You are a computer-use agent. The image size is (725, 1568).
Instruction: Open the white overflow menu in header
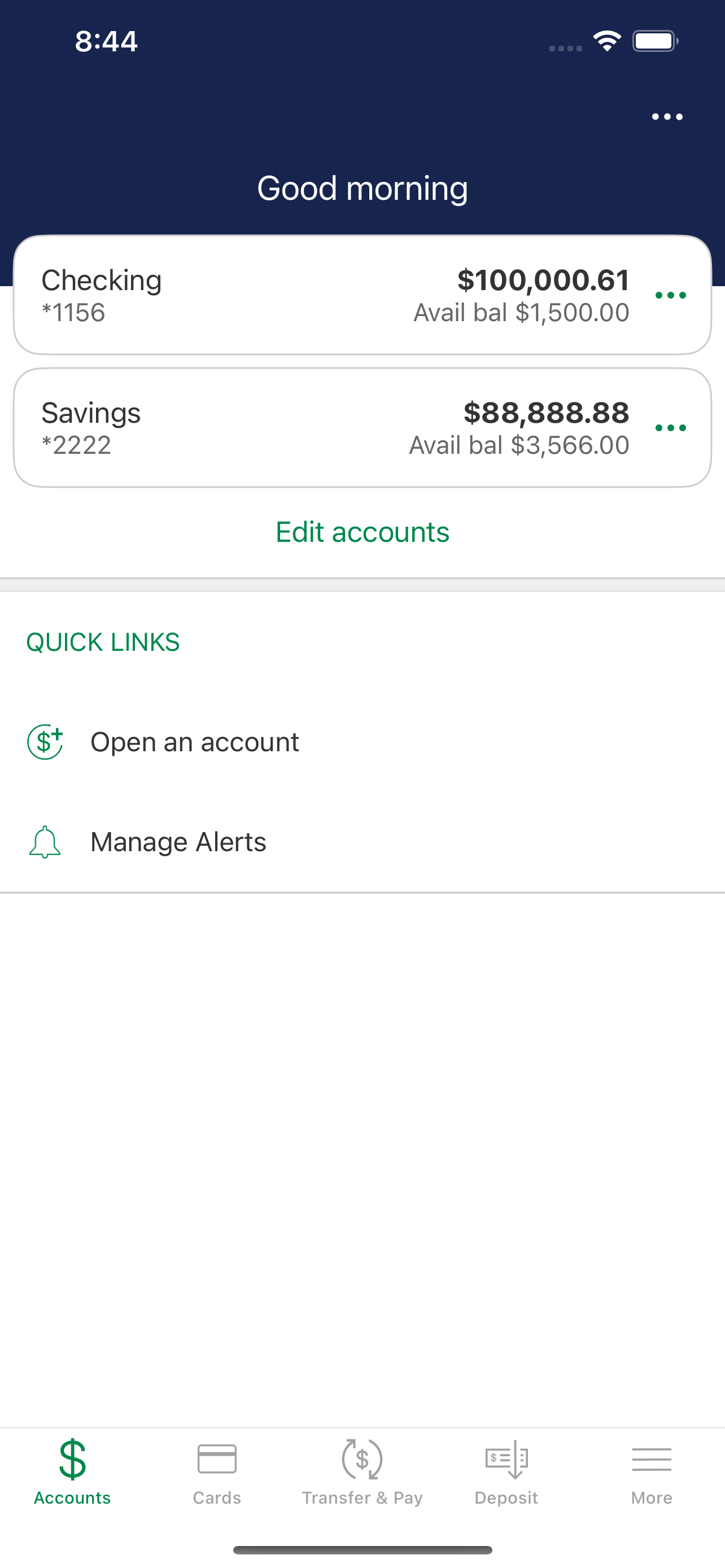(667, 116)
